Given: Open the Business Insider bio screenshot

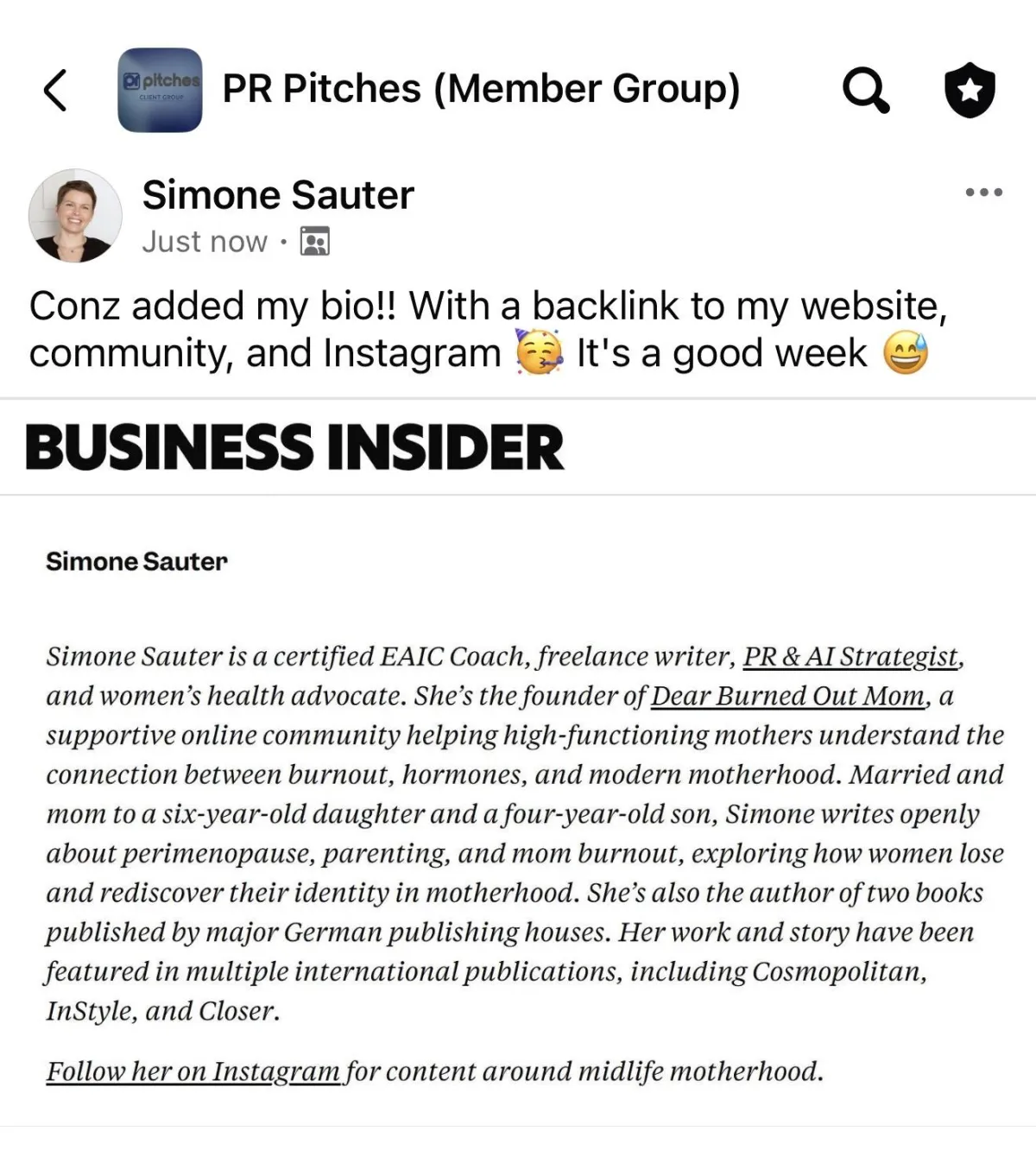Looking at the screenshot, I should pyautogui.click(x=518, y=760).
